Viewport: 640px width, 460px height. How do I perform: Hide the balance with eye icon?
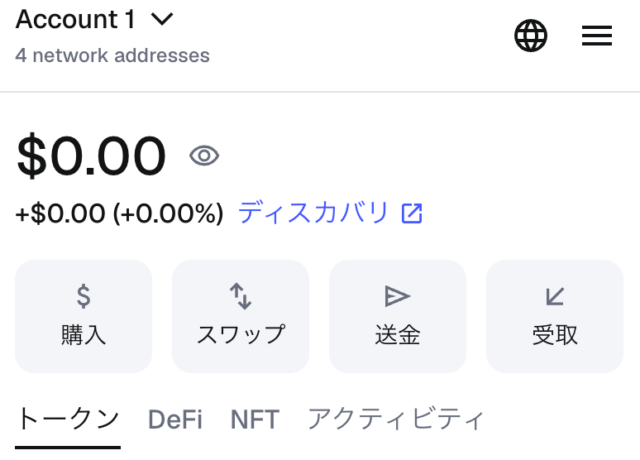coord(204,156)
